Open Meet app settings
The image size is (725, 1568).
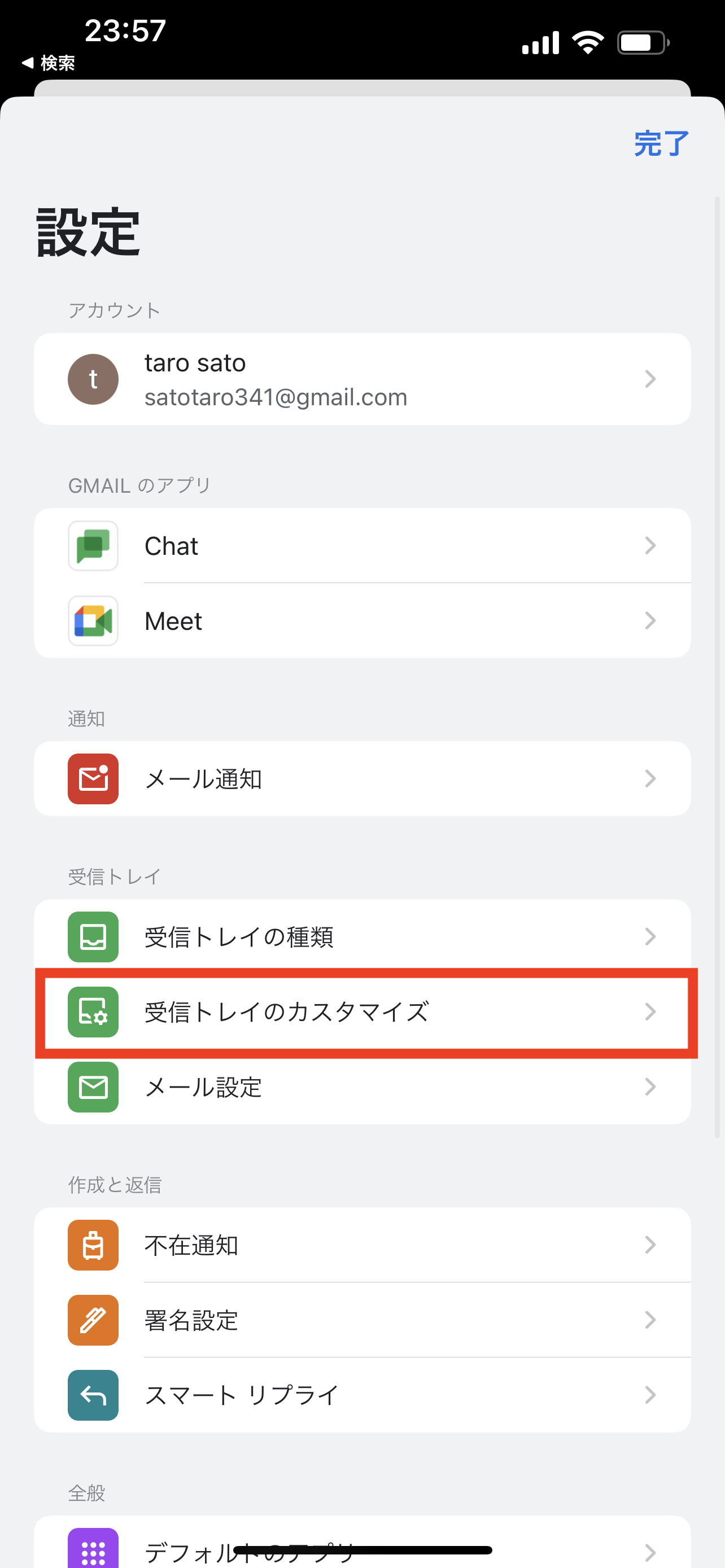point(362,620)
